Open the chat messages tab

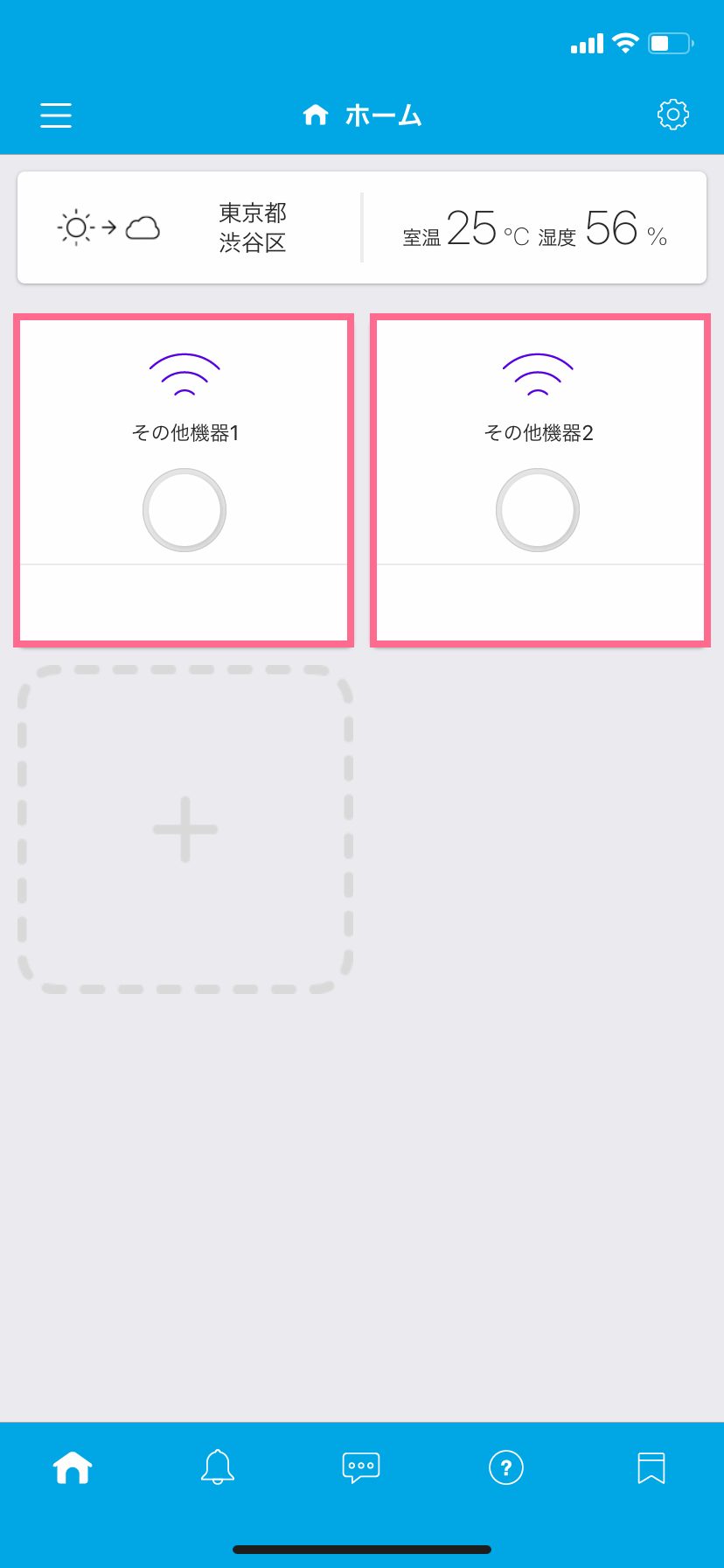pos(361,1467)
